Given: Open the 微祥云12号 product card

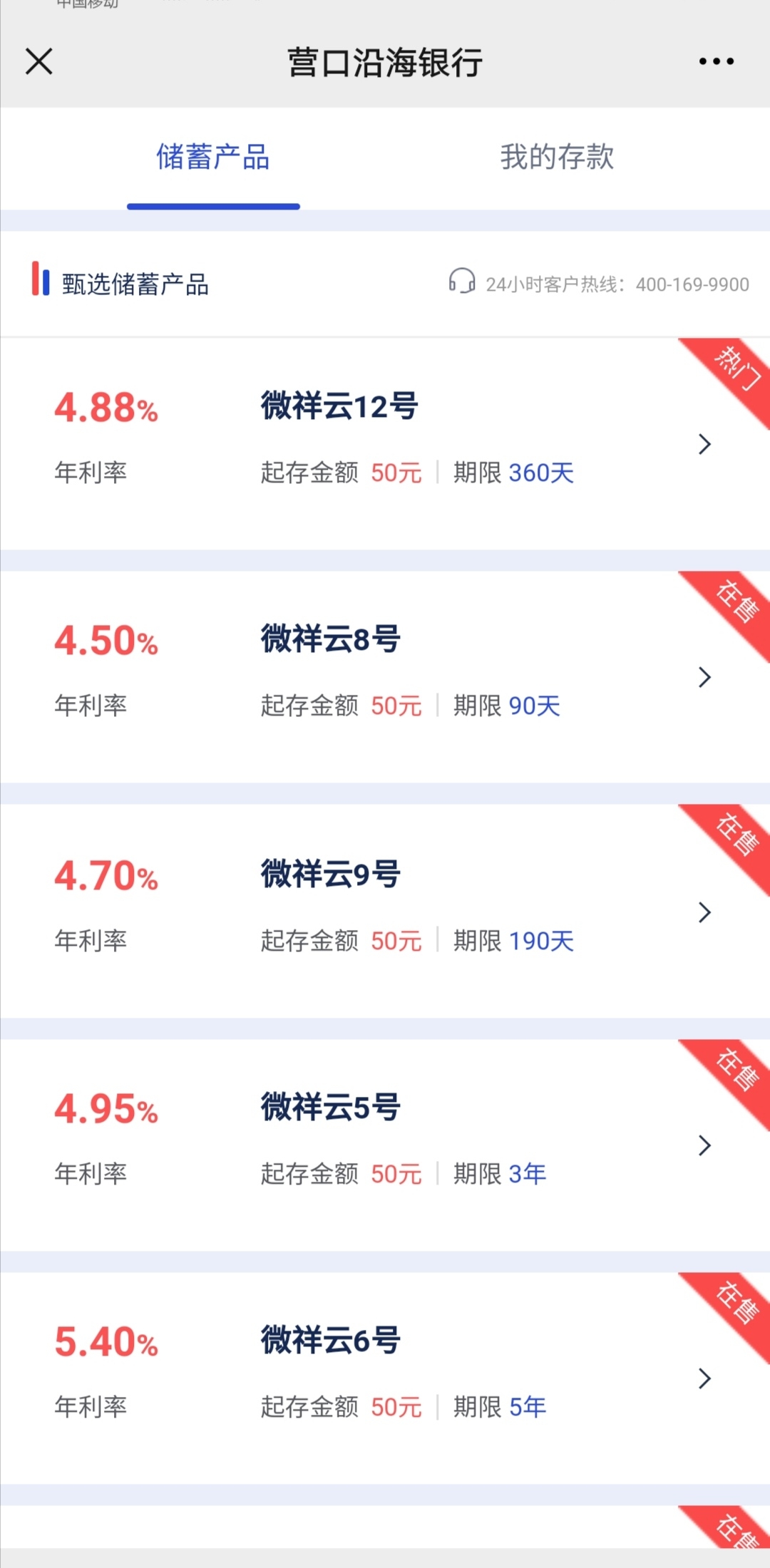Looking at the screenshot, I should coord(385,443).
